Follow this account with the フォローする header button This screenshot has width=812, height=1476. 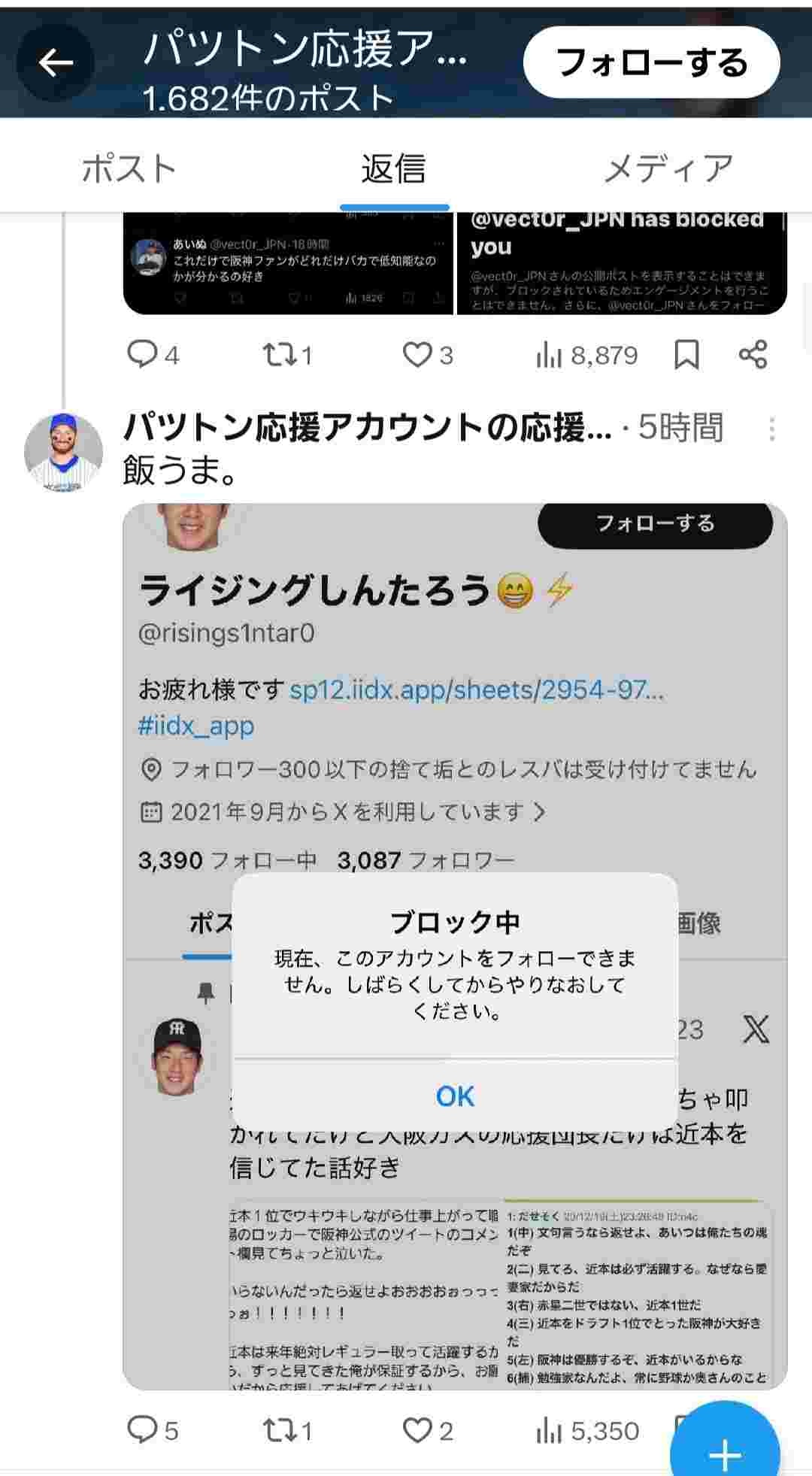coord(651,63)
